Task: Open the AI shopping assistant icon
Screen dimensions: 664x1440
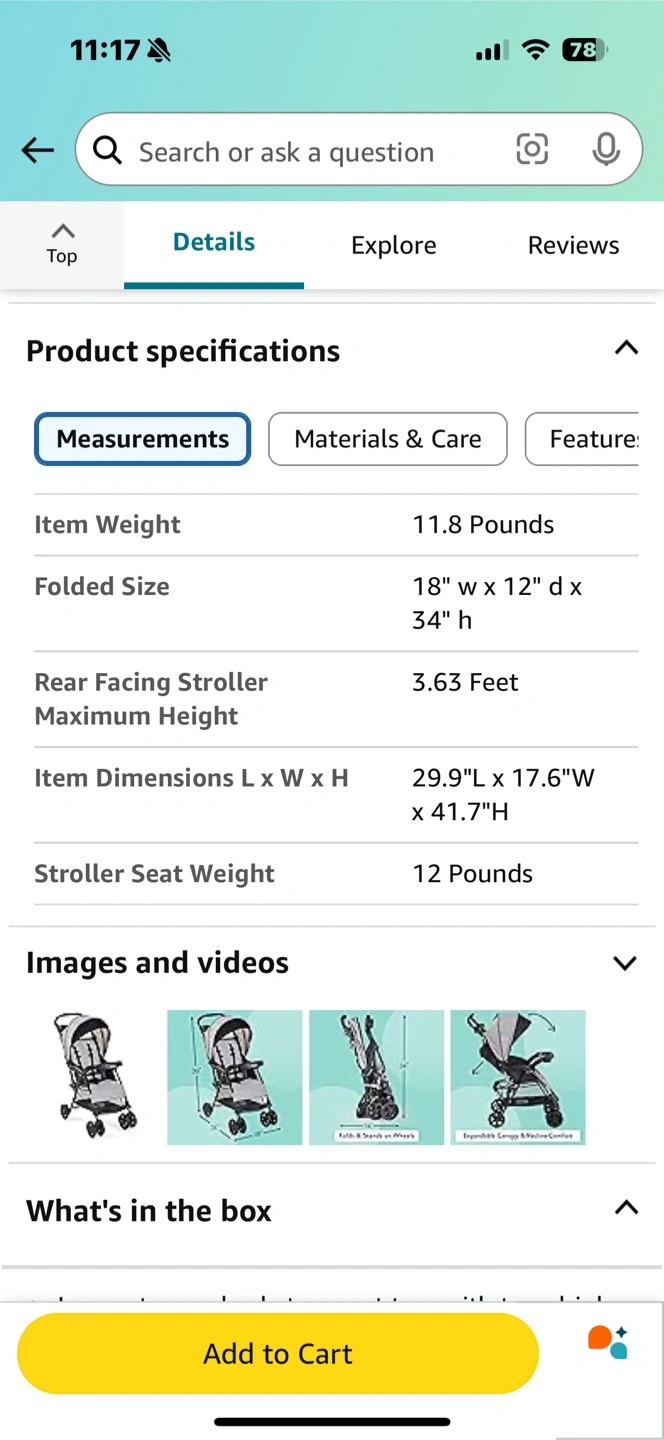Action: click(607, 1341)
